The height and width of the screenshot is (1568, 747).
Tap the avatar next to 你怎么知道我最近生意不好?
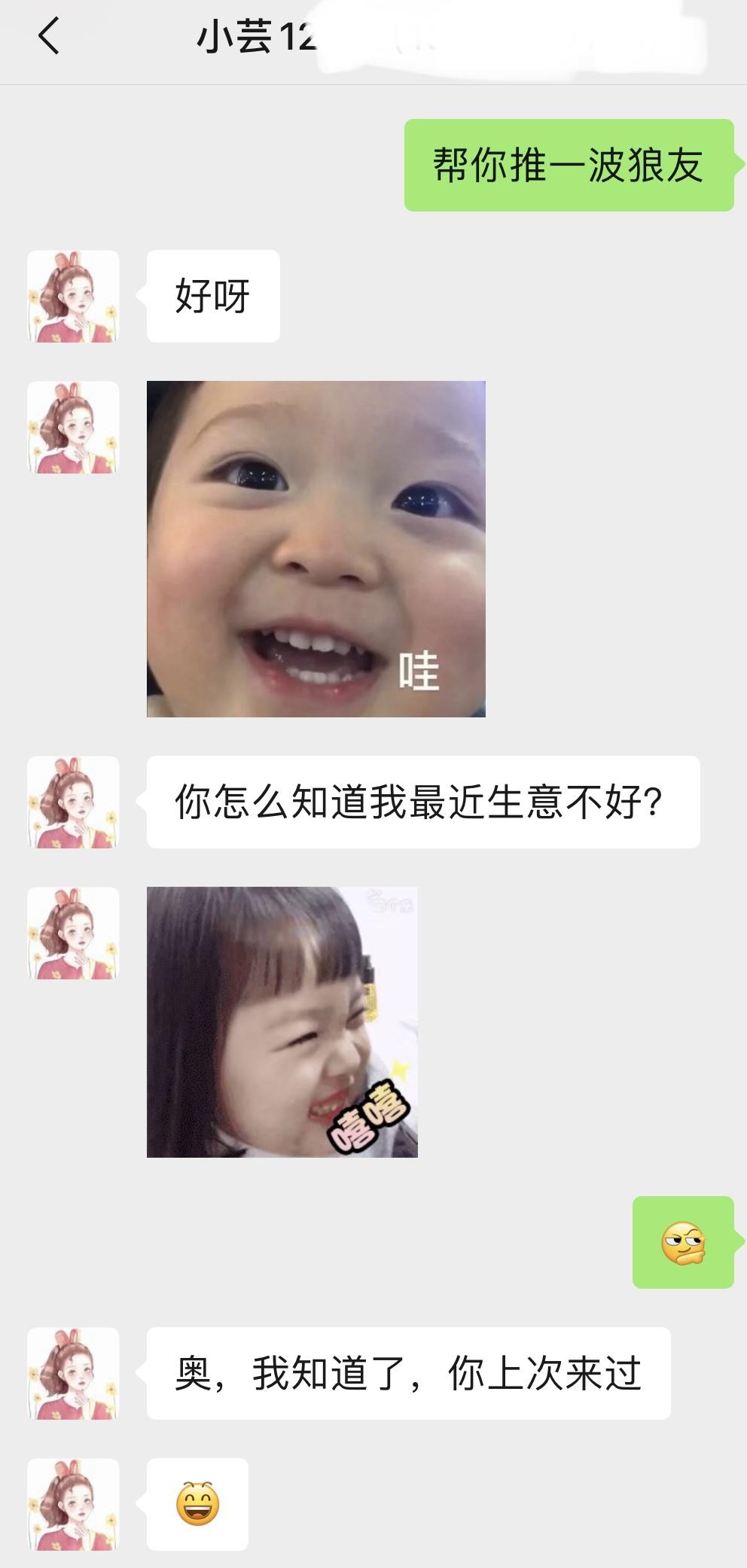pyautogui.click(x=73, y=802)
